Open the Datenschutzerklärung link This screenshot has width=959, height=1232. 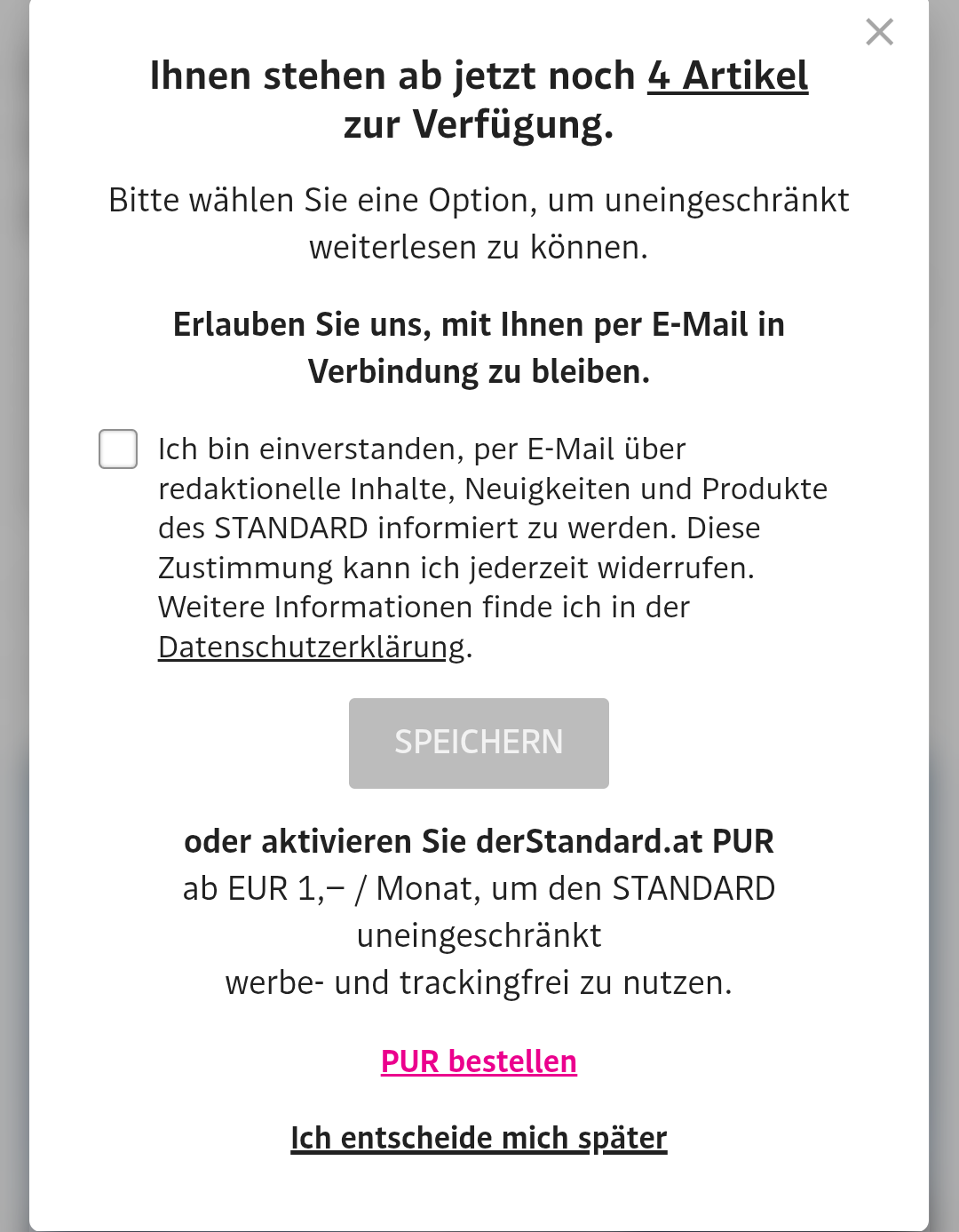[311, 647]
